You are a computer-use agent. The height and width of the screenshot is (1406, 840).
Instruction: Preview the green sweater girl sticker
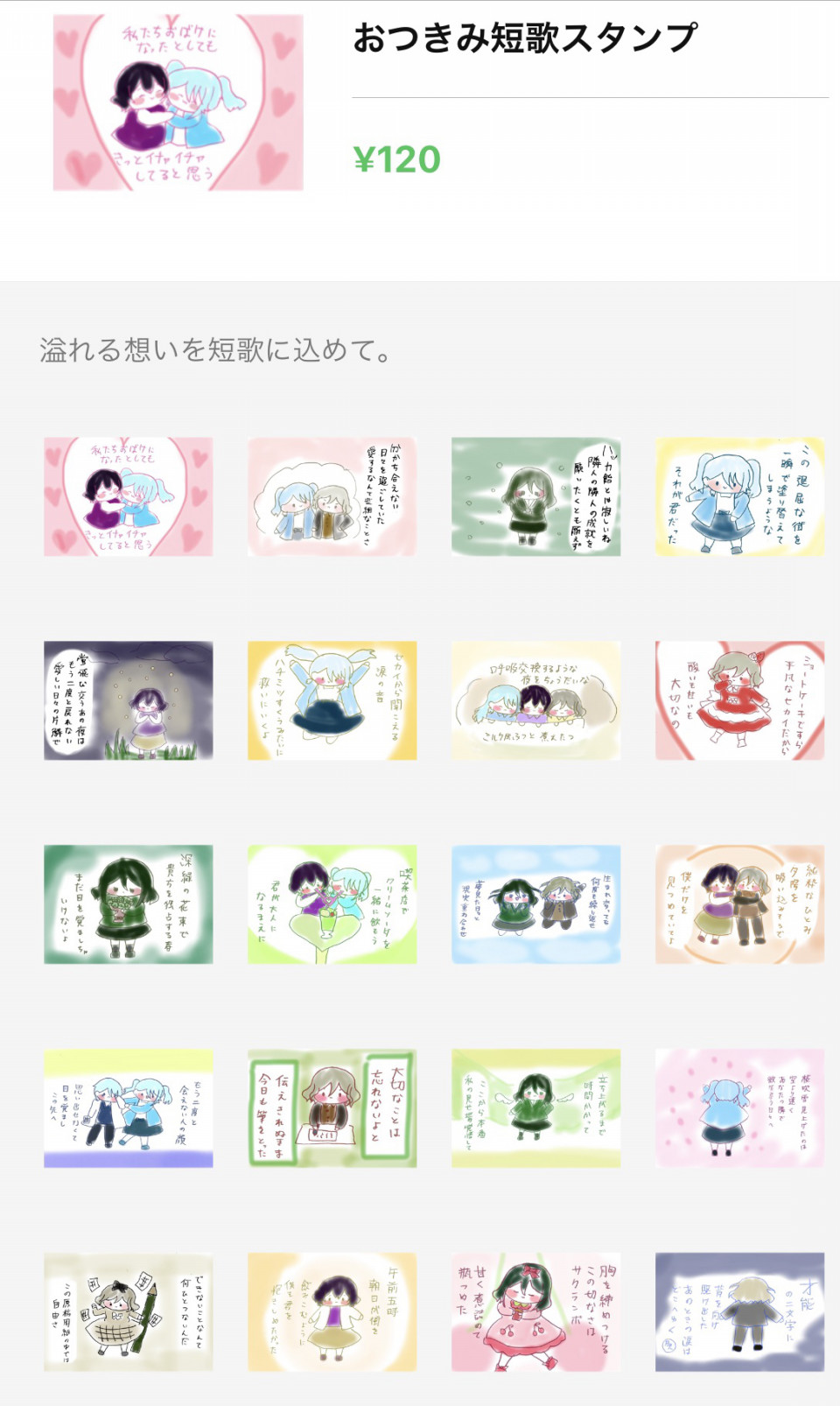tap(128, 904)
